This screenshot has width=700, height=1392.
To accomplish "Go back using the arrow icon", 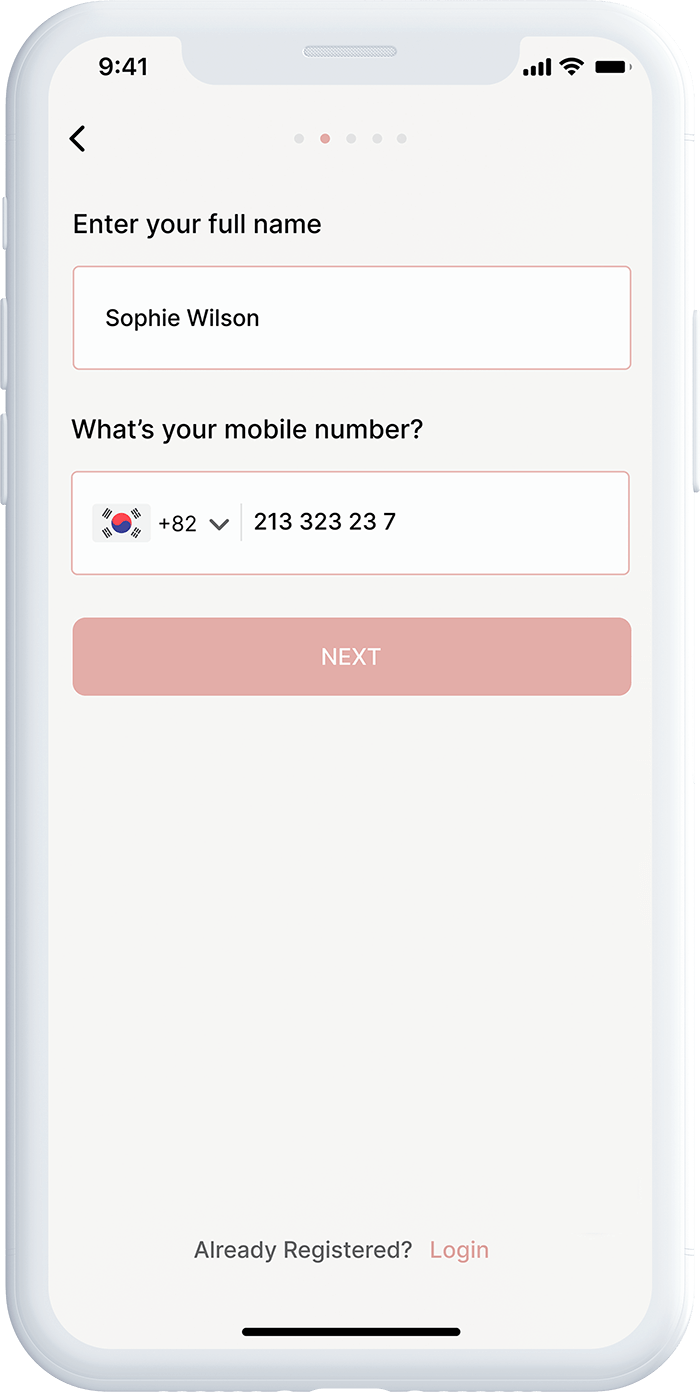I will 78,139.
